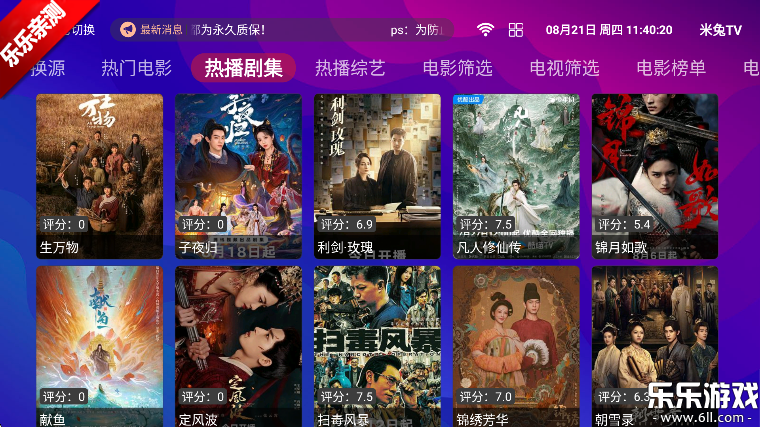Open the 电影筛选 tab
The height and width of the screenshot is (427, 760).
click(x=458, y=68)
